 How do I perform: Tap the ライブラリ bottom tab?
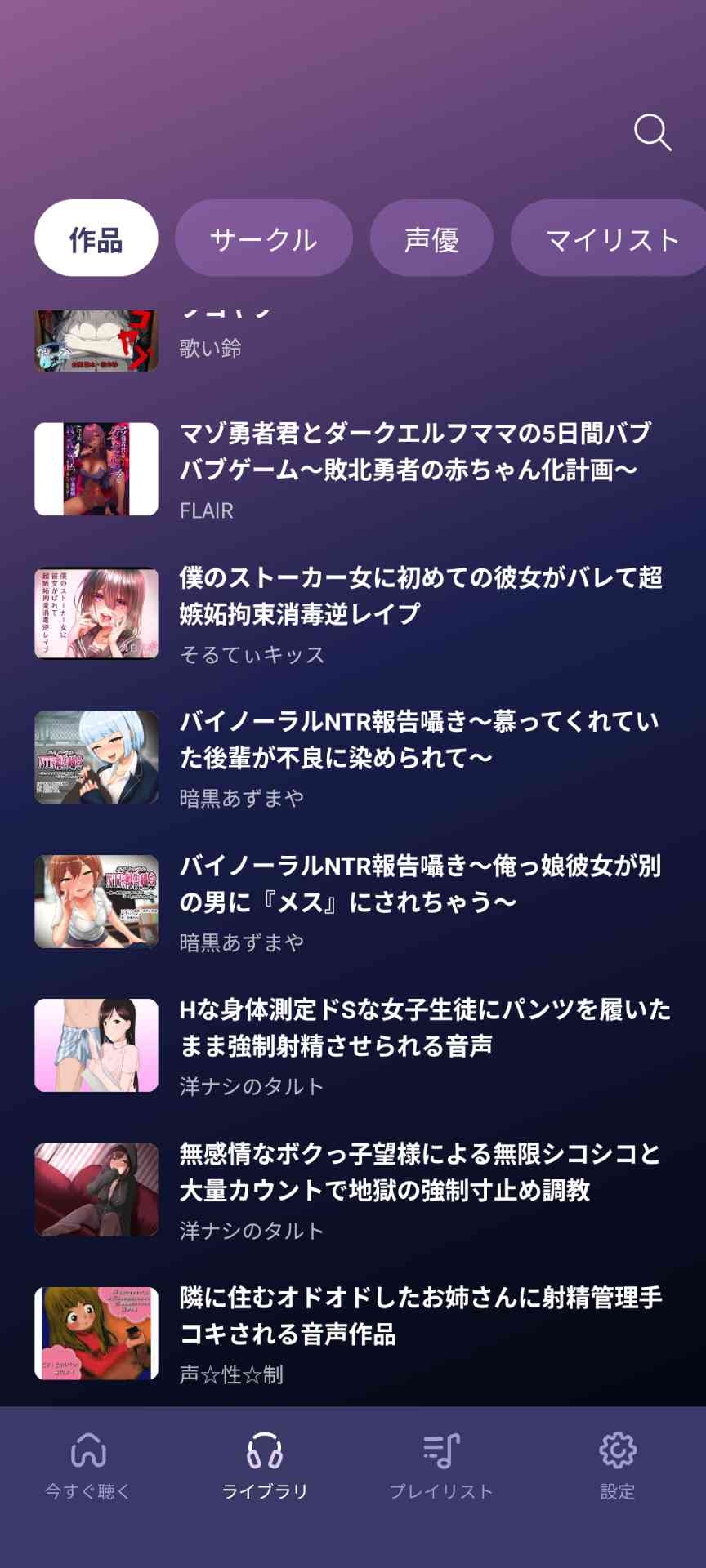265,1466
